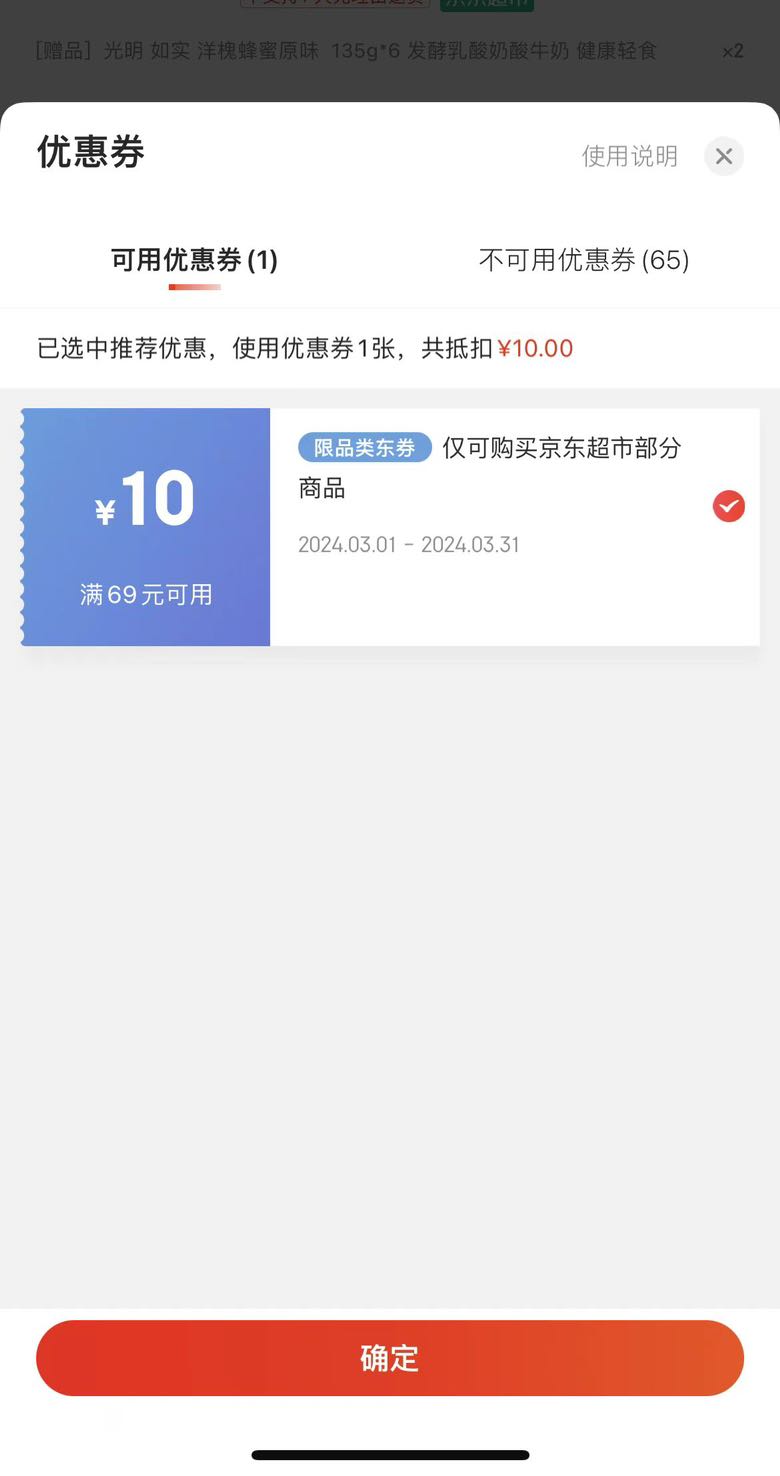
Task: Tap the close × icon
Action: pos(723,156)
